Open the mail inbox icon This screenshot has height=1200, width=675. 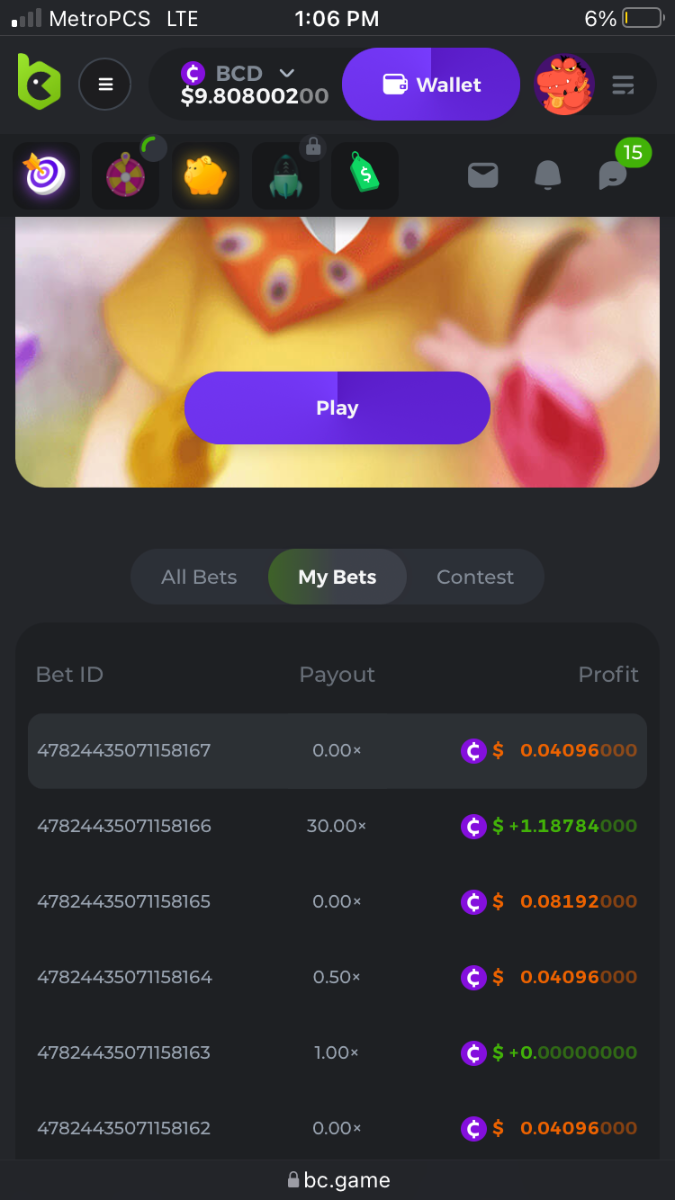coord(483,176)
